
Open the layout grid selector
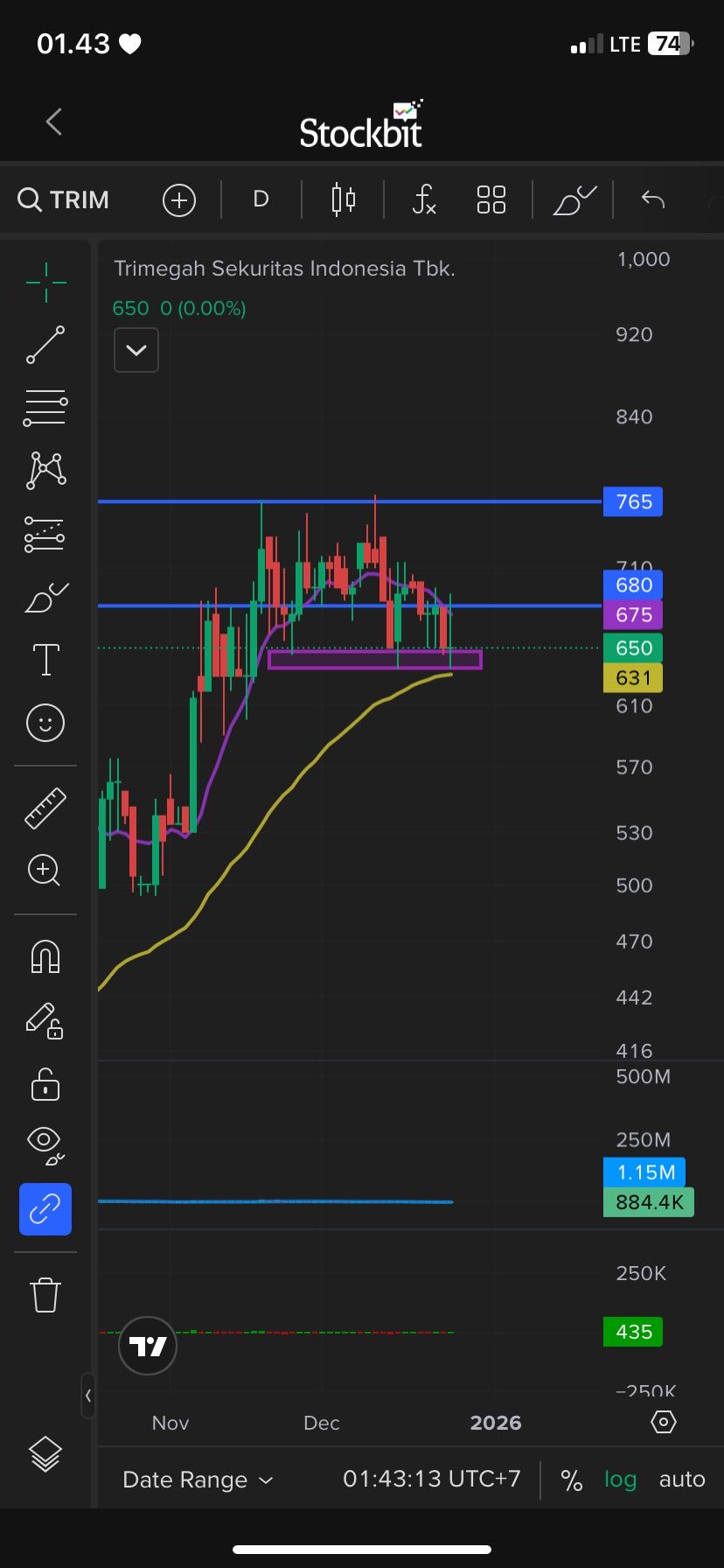pos(491,199)
